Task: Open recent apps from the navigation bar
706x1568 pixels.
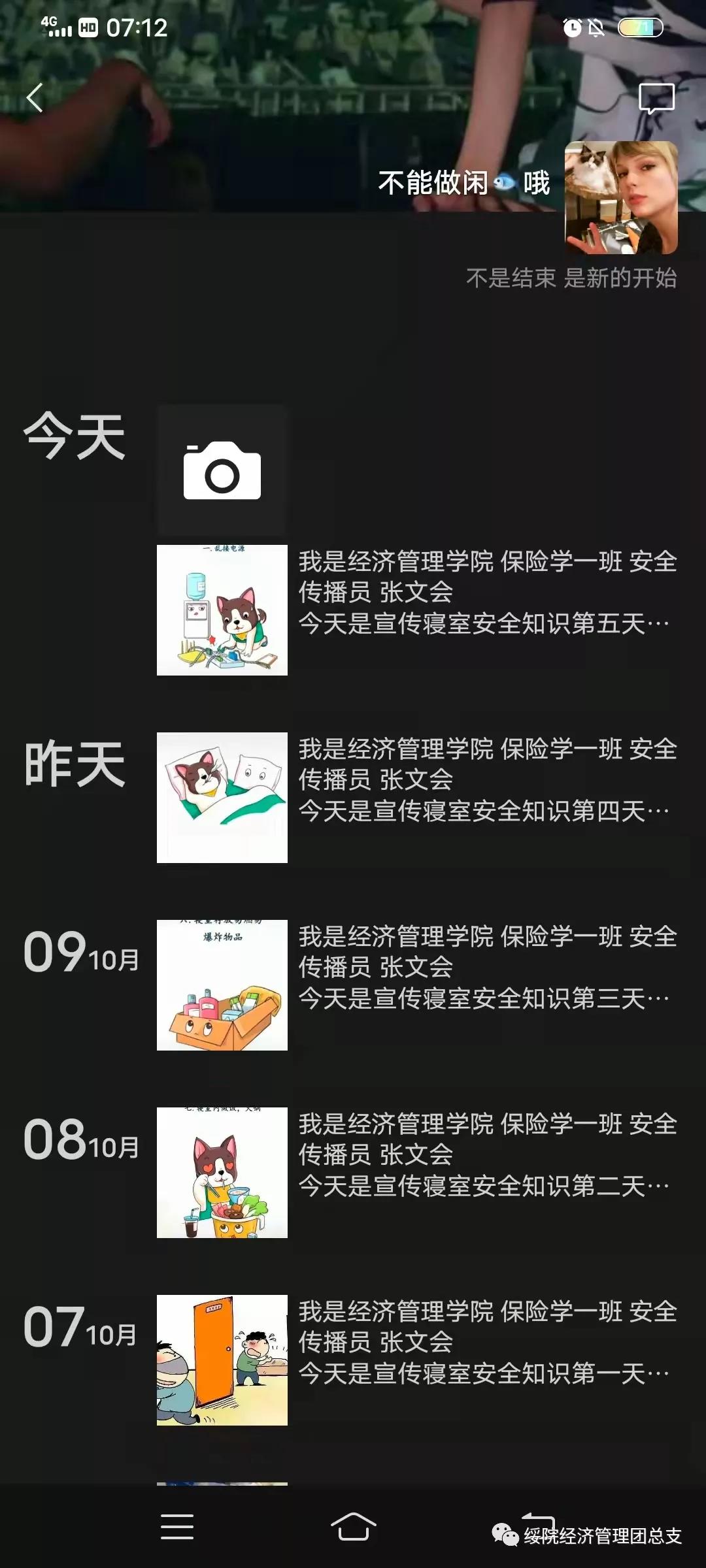Action: pos(177,1527)
